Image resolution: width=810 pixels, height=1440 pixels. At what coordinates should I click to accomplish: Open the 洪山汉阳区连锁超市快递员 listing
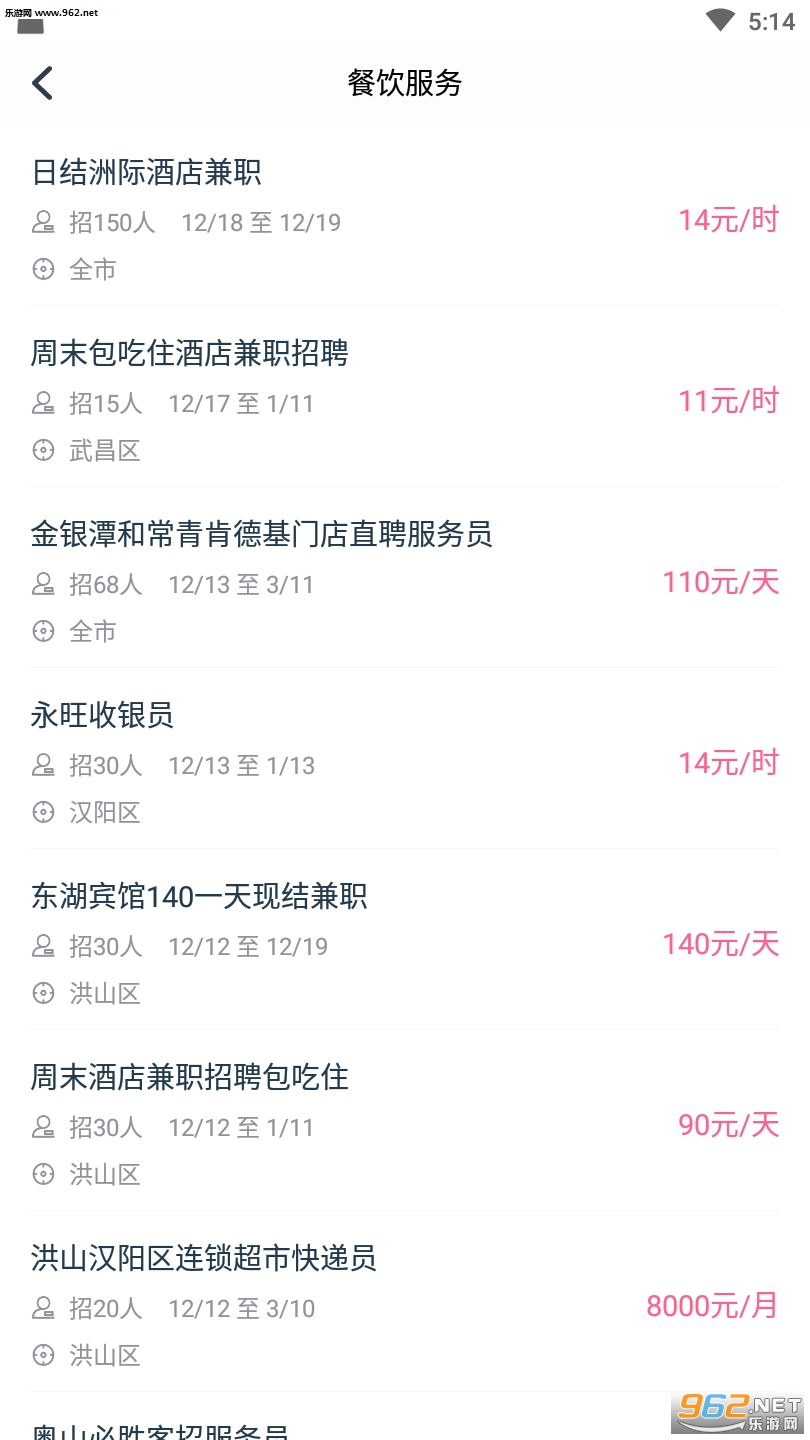204,1259
